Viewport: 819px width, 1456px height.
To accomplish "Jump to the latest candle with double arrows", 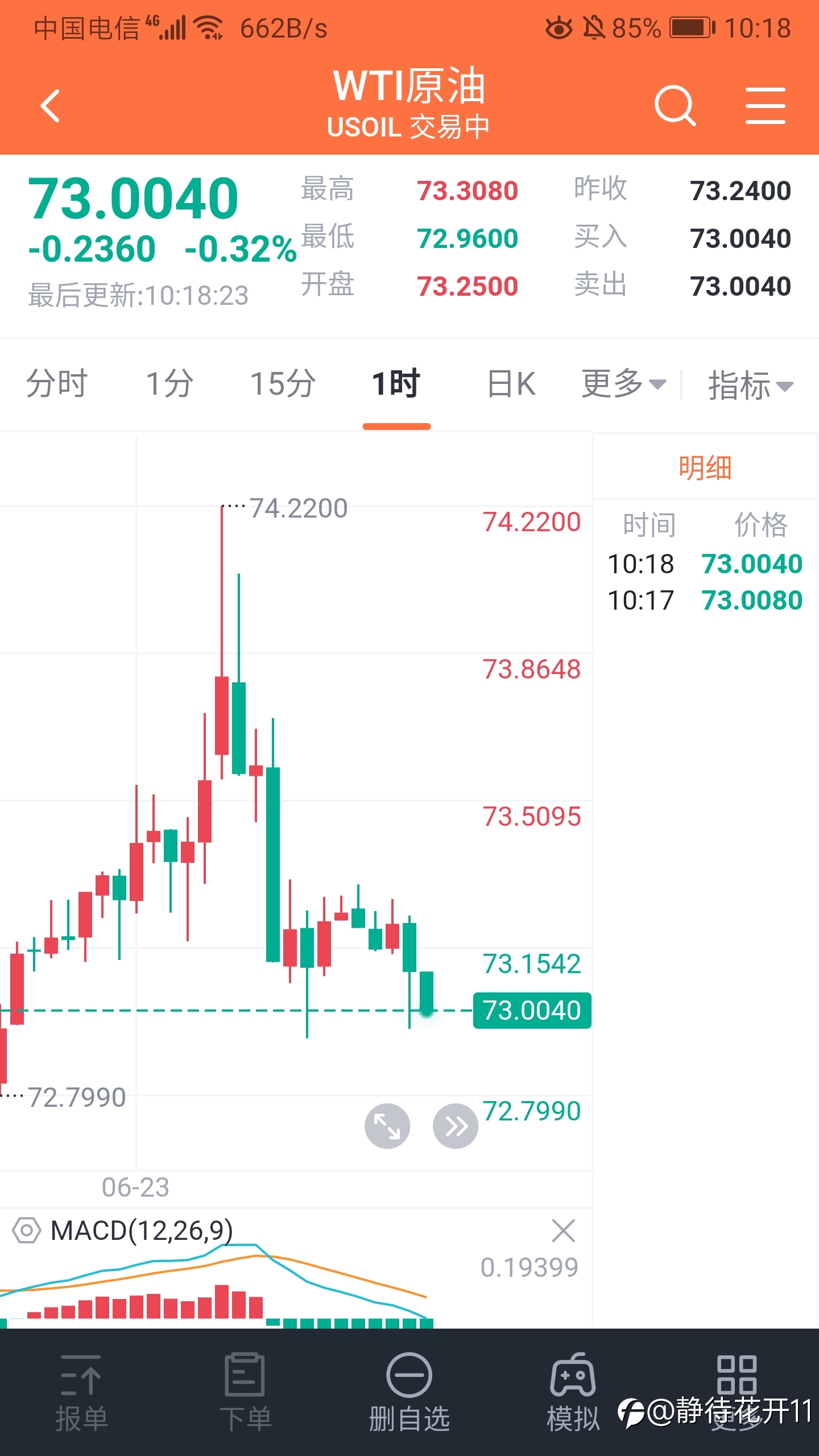I will click(x=456, y=1126).
